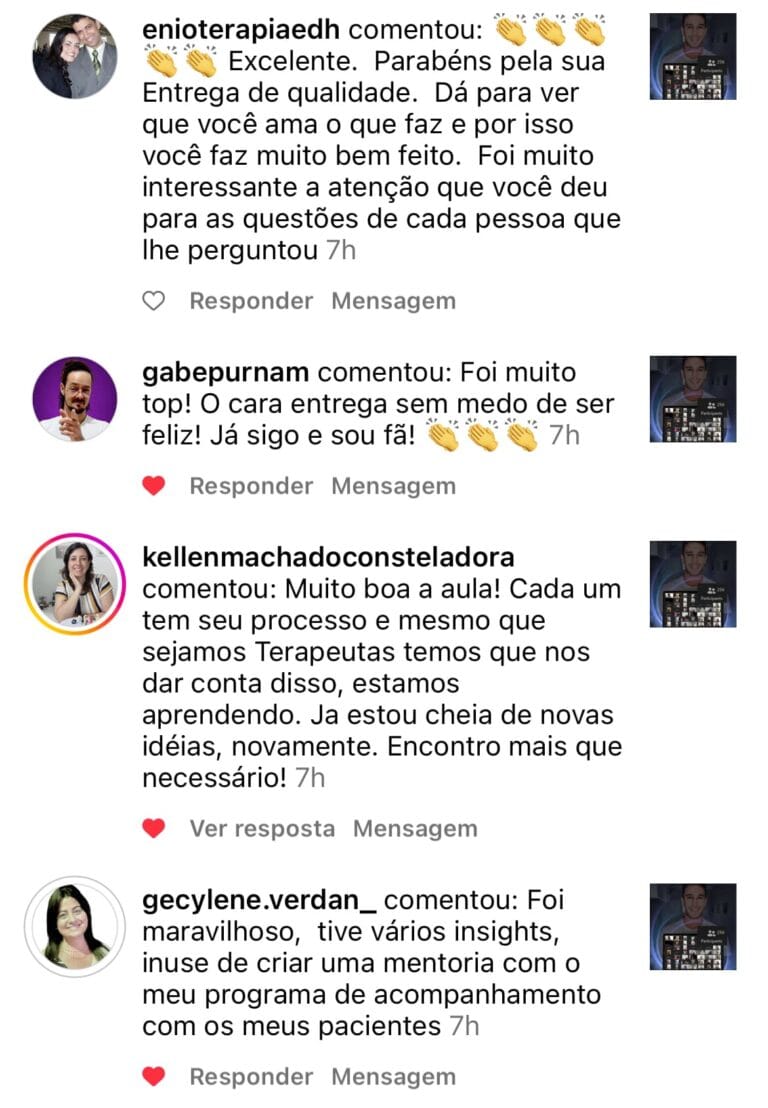Open post thumbnail beside kellenmachadoconsteladora's comment
Screen dimensions: 768x1108
click(692, 584)
